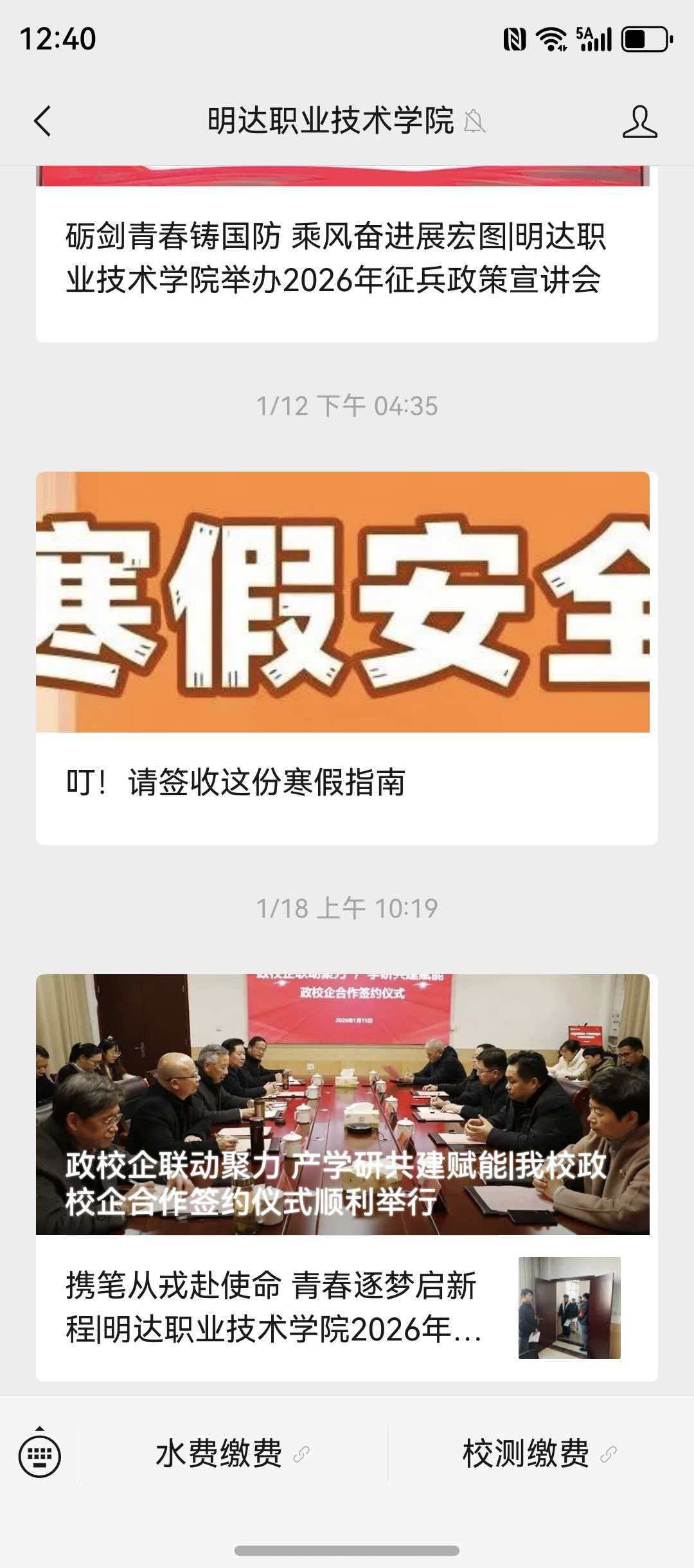Image resolution: width=694 pixels, height=1568 pixels.
Task: Open the 水费缴费 menu link
Action: 233,1455
